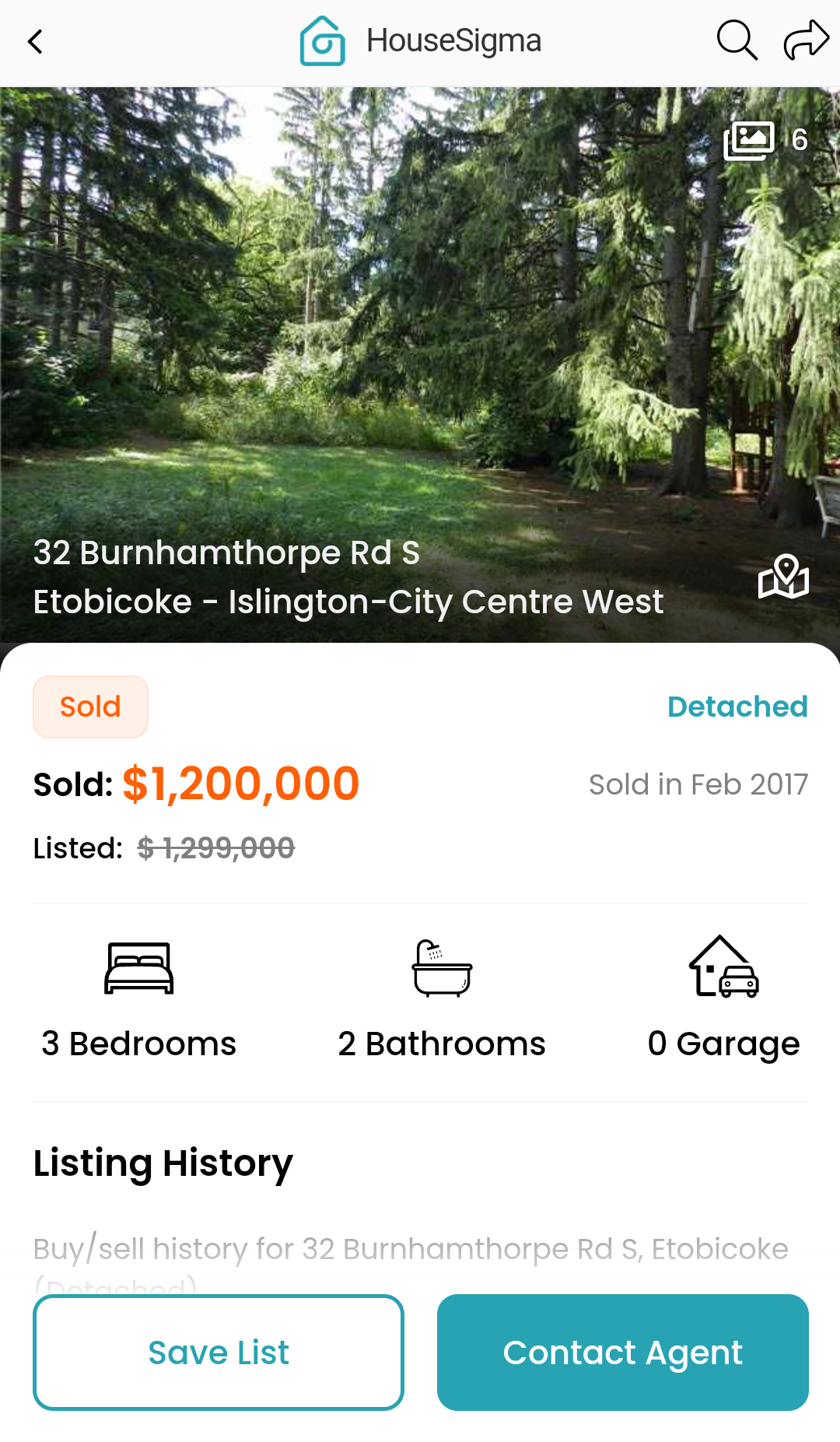840x1442 pixels.
Task: Open the photo gallery icon
Action: click(750, 141)
